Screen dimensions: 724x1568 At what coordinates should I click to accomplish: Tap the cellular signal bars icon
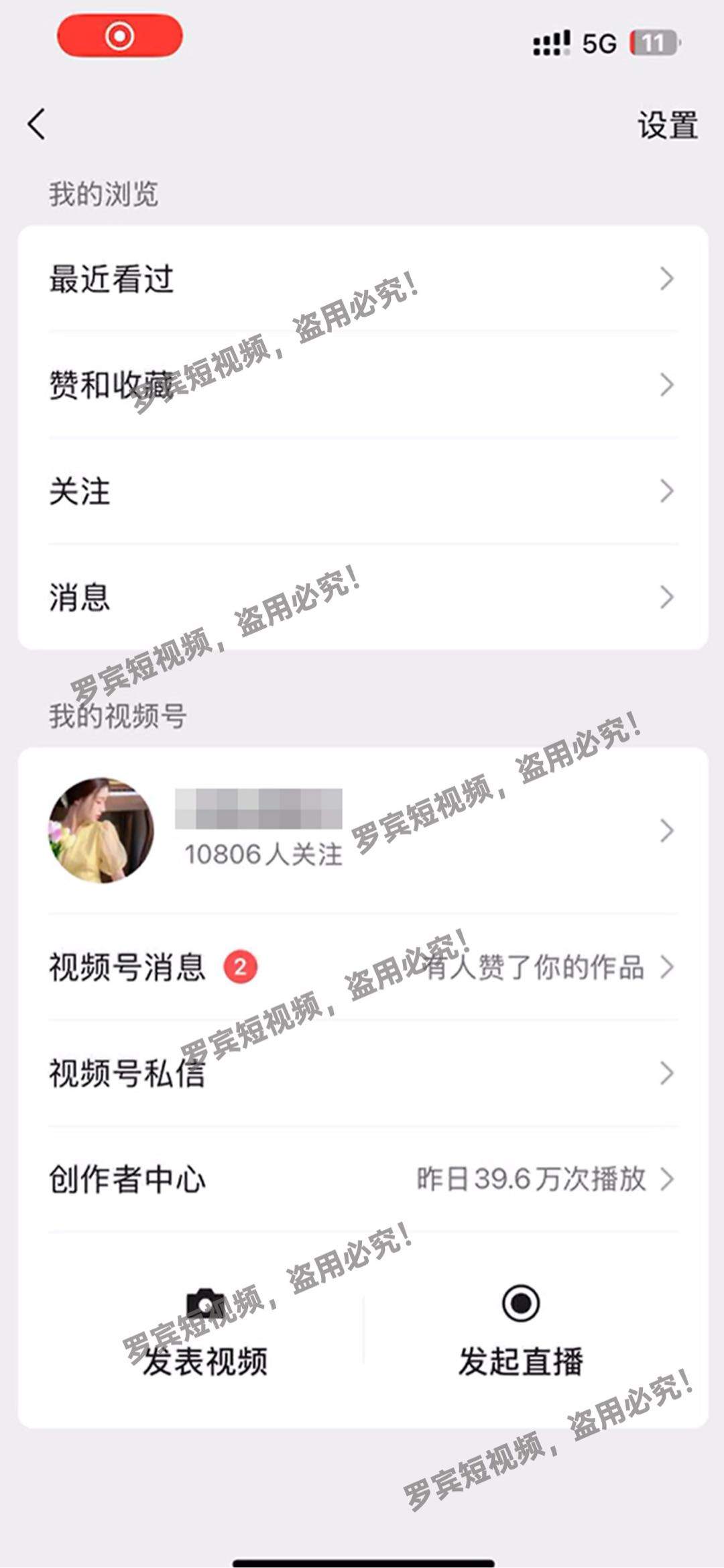[550, 42]
